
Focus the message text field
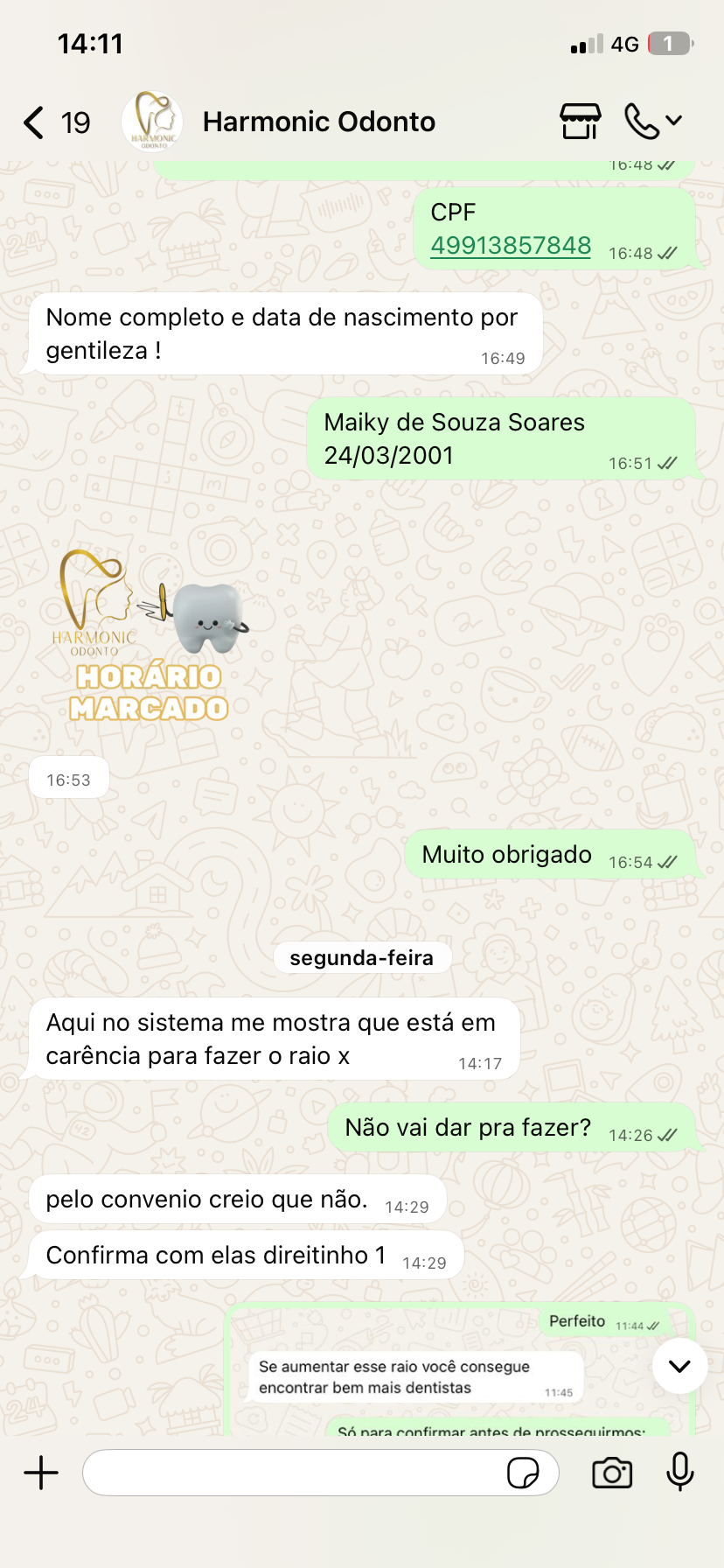(x=293, y=1473)
